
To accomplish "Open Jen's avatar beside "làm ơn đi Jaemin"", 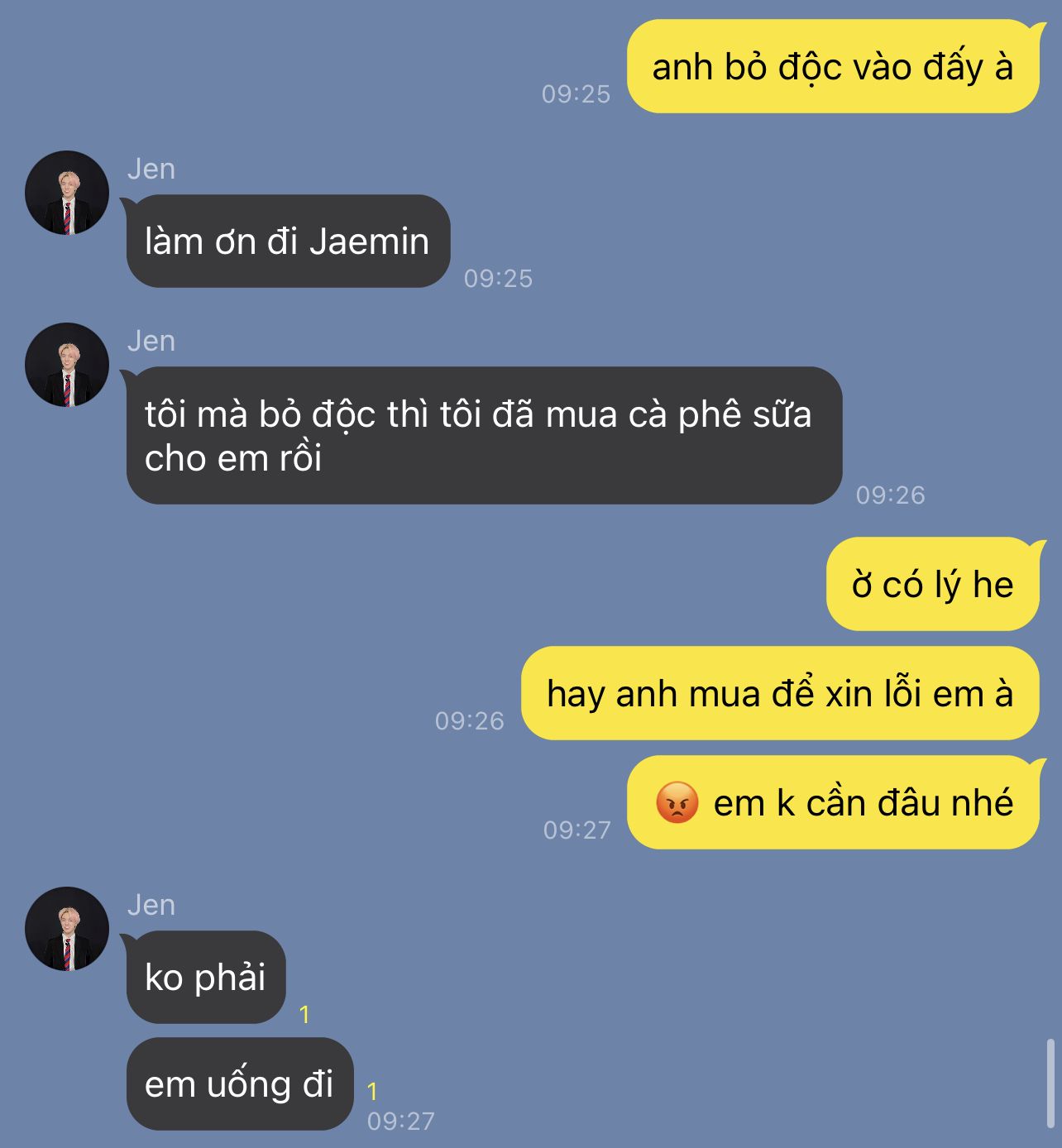I will coord(67,193).
